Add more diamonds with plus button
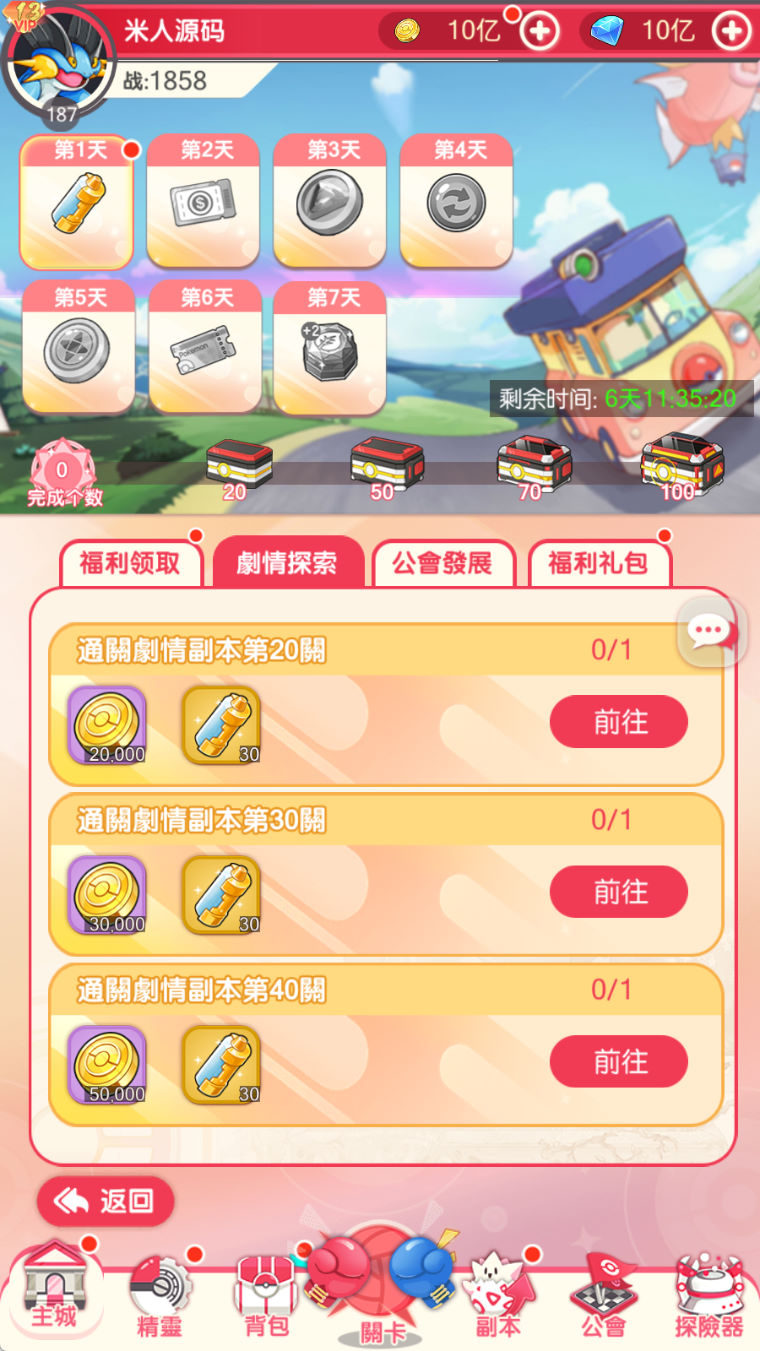Screen dimensions: 760x1351 tap(732, 31)
